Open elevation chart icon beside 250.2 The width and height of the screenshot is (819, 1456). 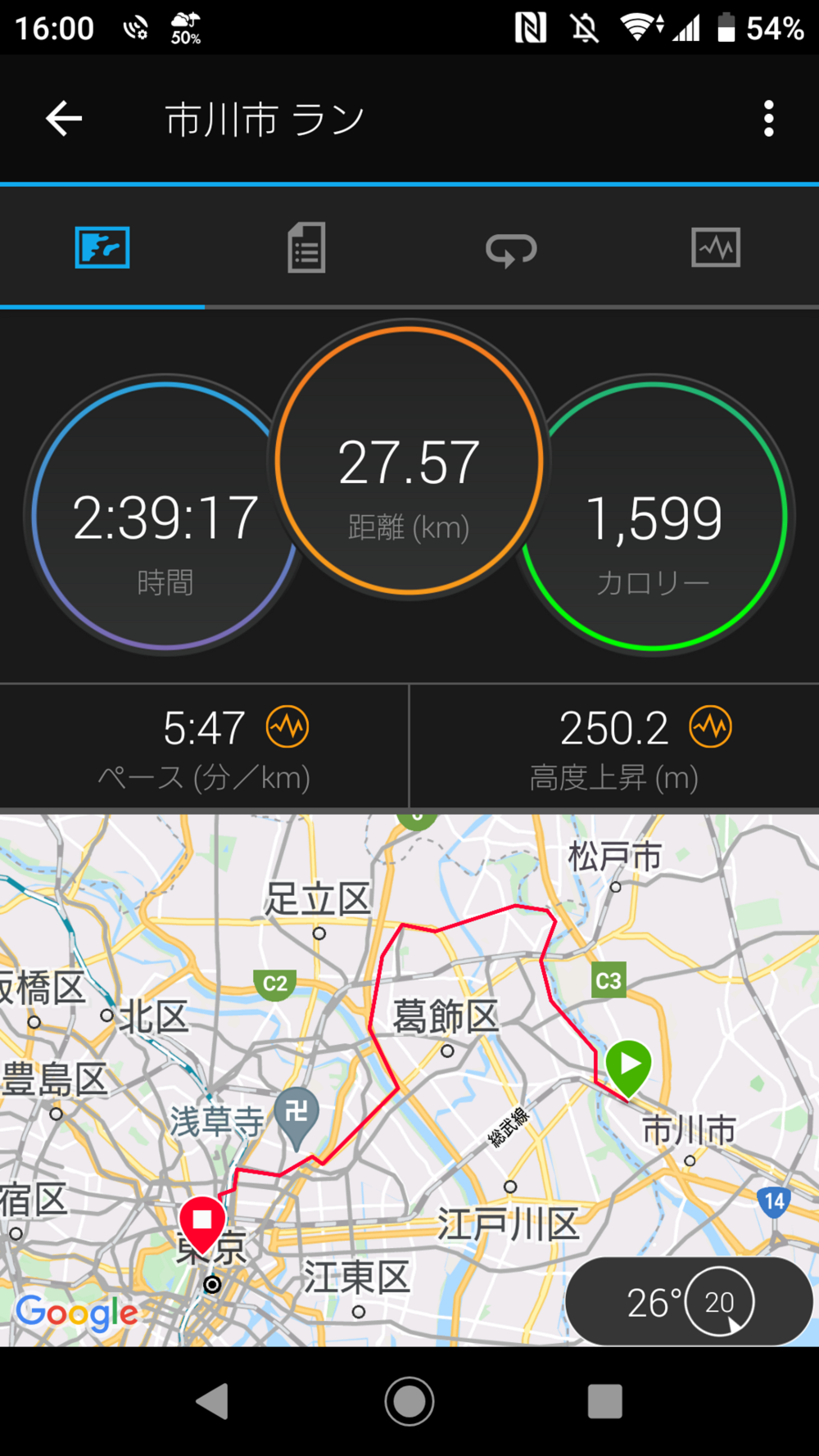[710, 726]
